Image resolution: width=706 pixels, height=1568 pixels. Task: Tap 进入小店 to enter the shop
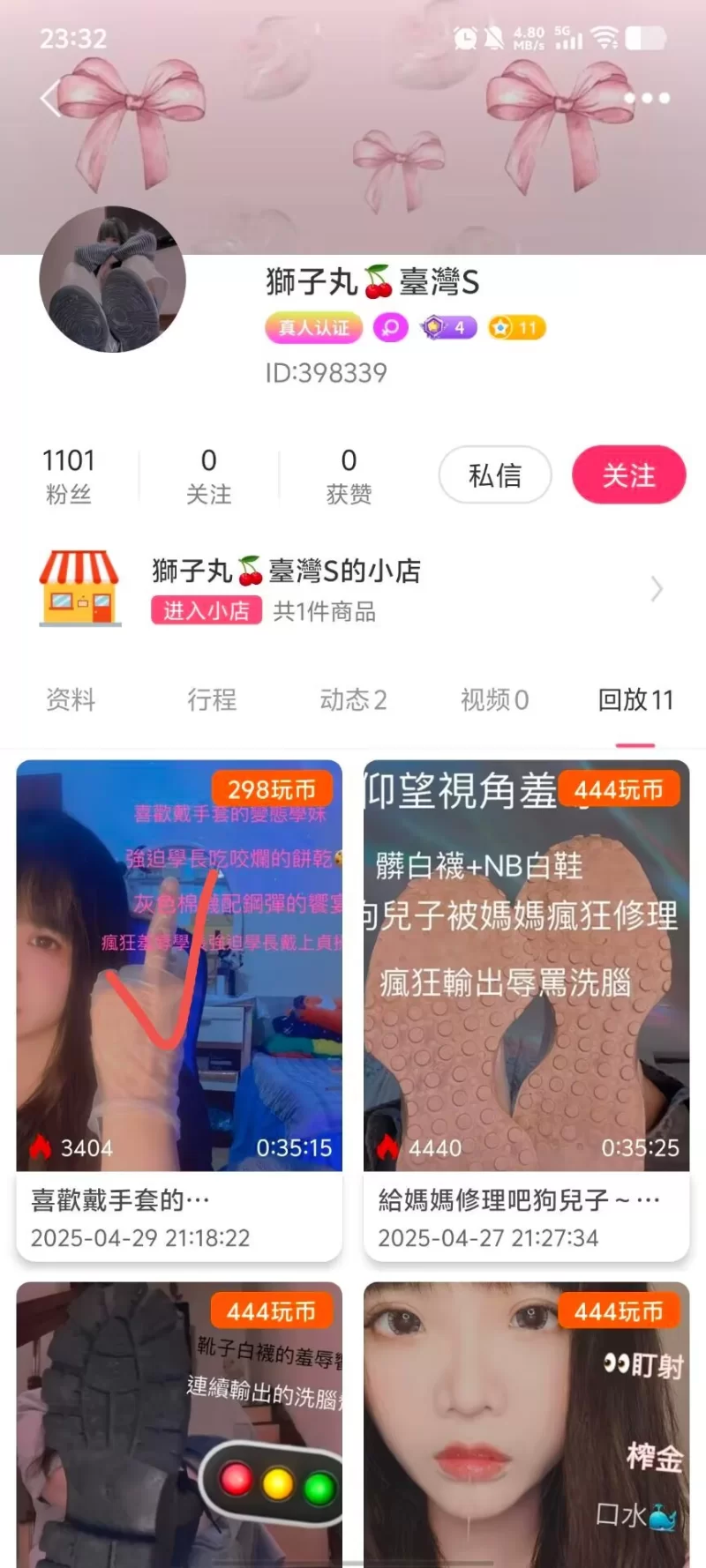[207, 611]
